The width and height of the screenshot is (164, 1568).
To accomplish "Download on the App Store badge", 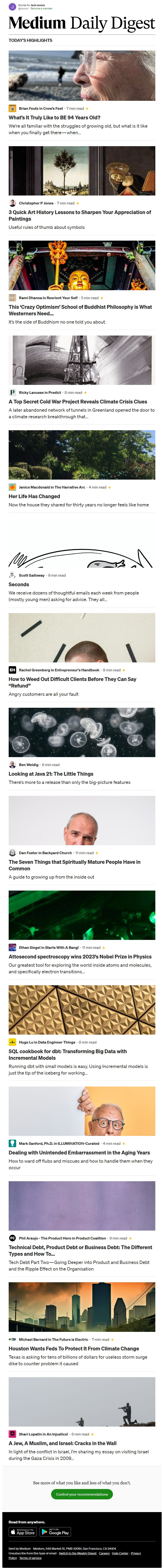I will pyautogui.click(x=23, y=1532).
